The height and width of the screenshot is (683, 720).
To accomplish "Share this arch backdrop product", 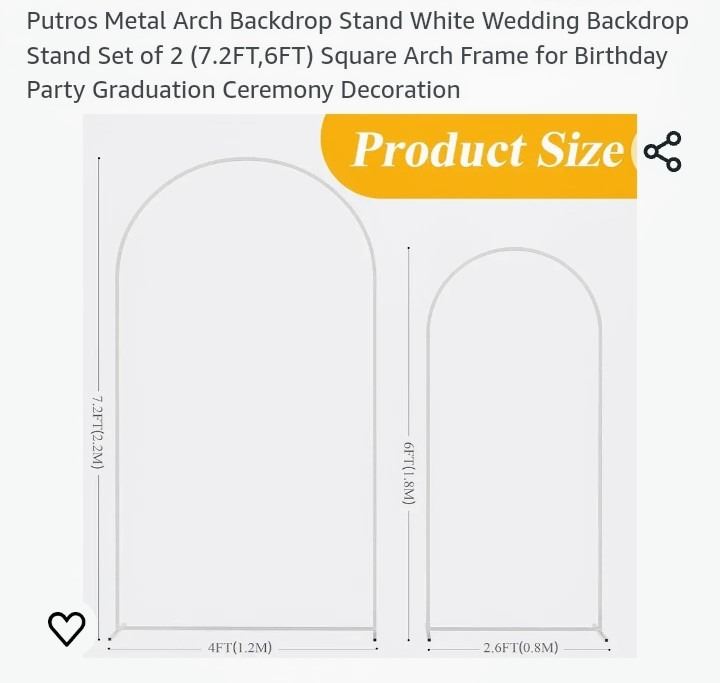I will pos(662,151).
